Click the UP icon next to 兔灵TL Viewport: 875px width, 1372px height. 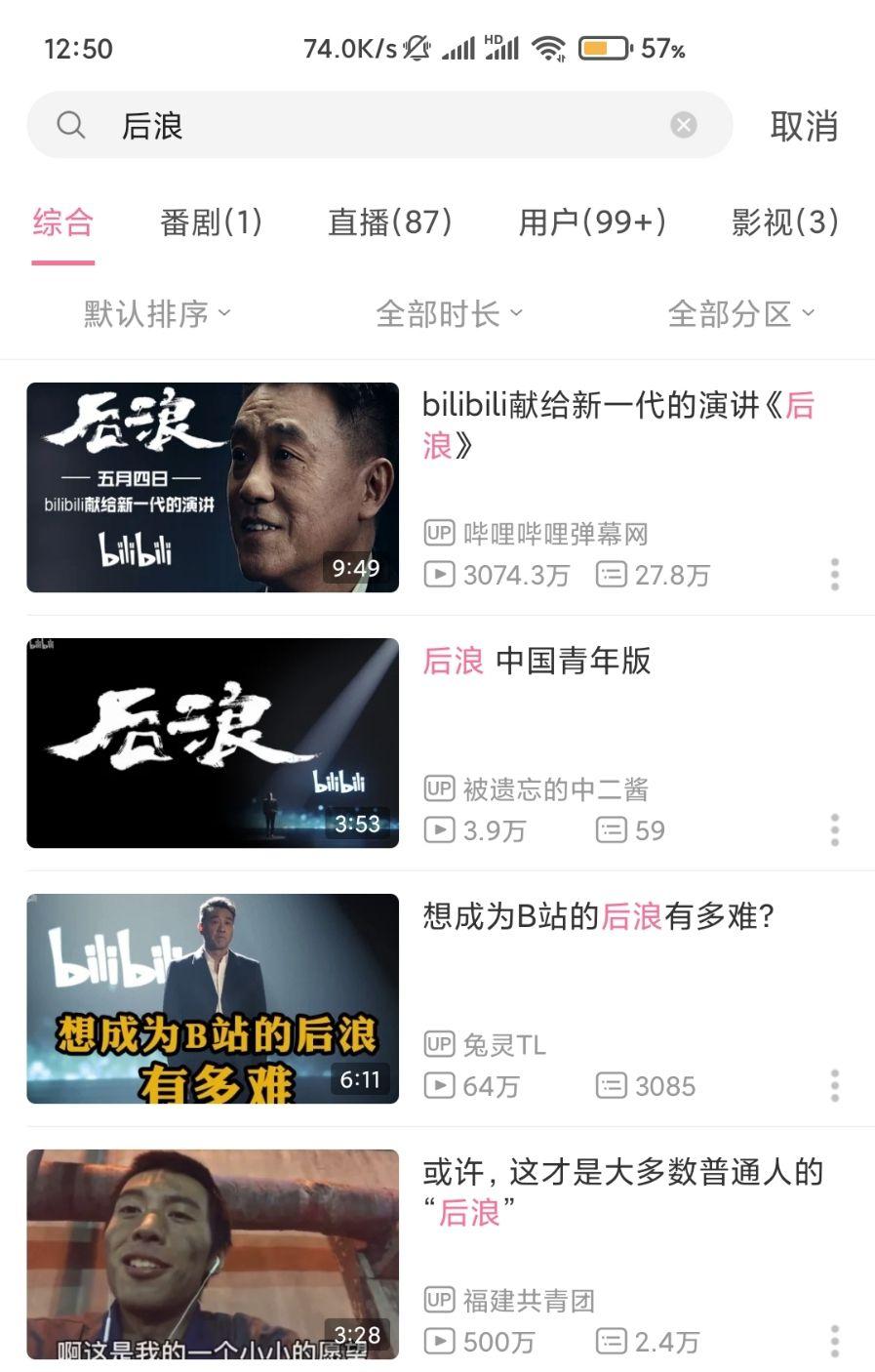point(441,1045)
